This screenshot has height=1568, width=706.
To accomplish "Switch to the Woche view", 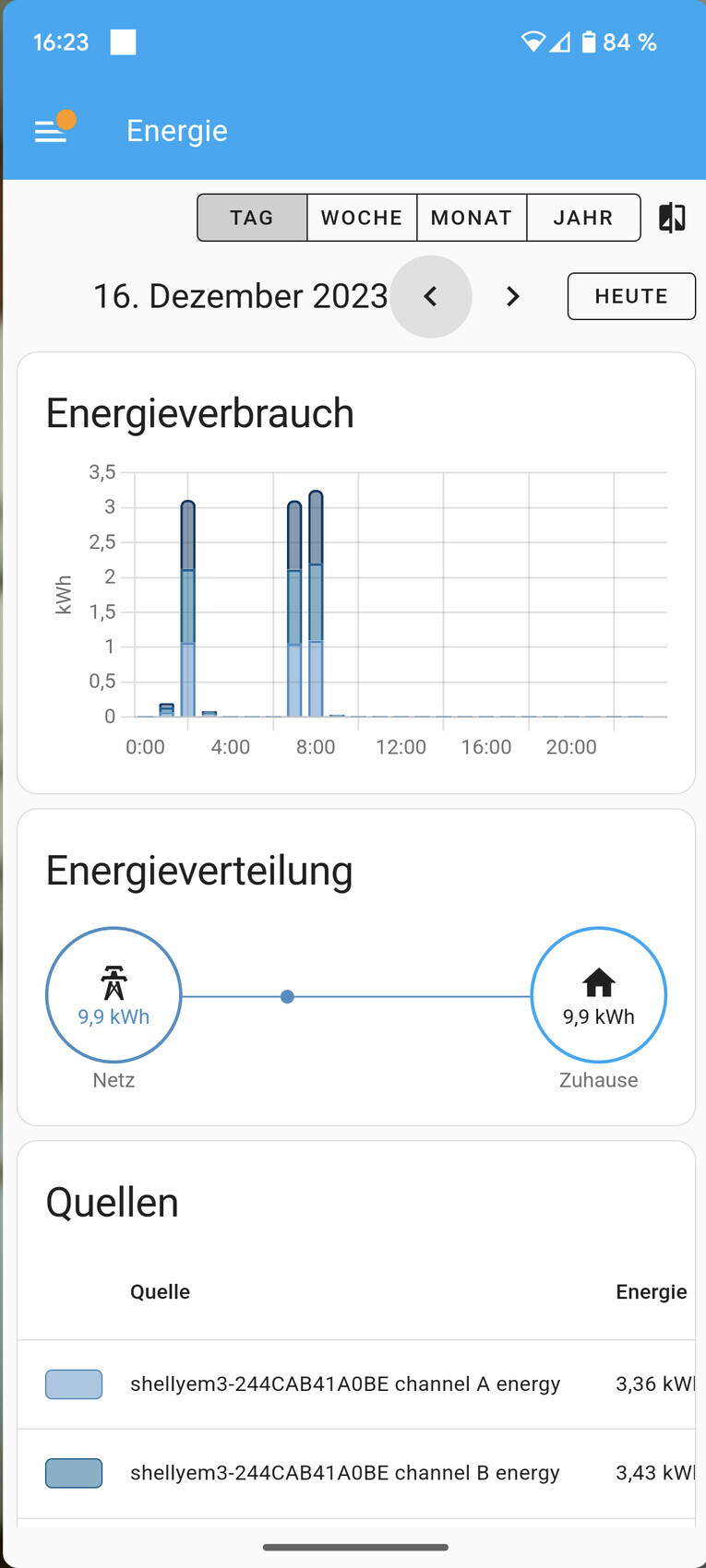I will [362, 218].
